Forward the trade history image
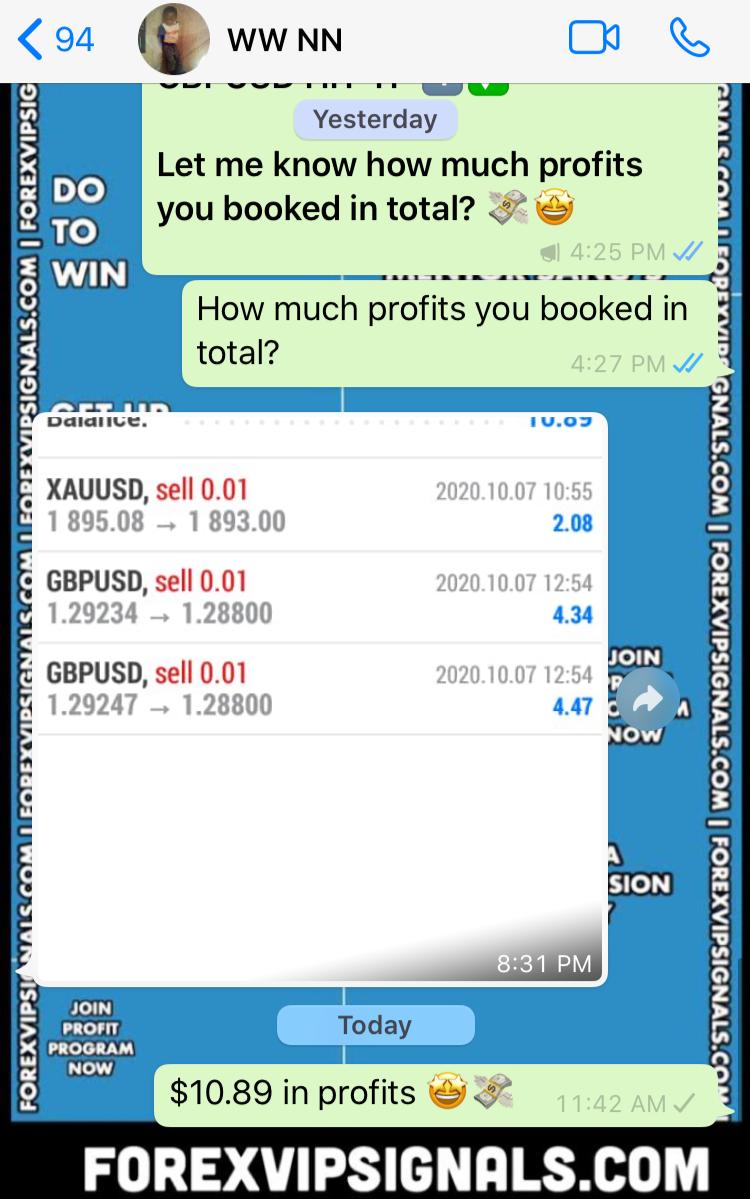Viewport: 750px width, 1199px height. pos(647,700)
